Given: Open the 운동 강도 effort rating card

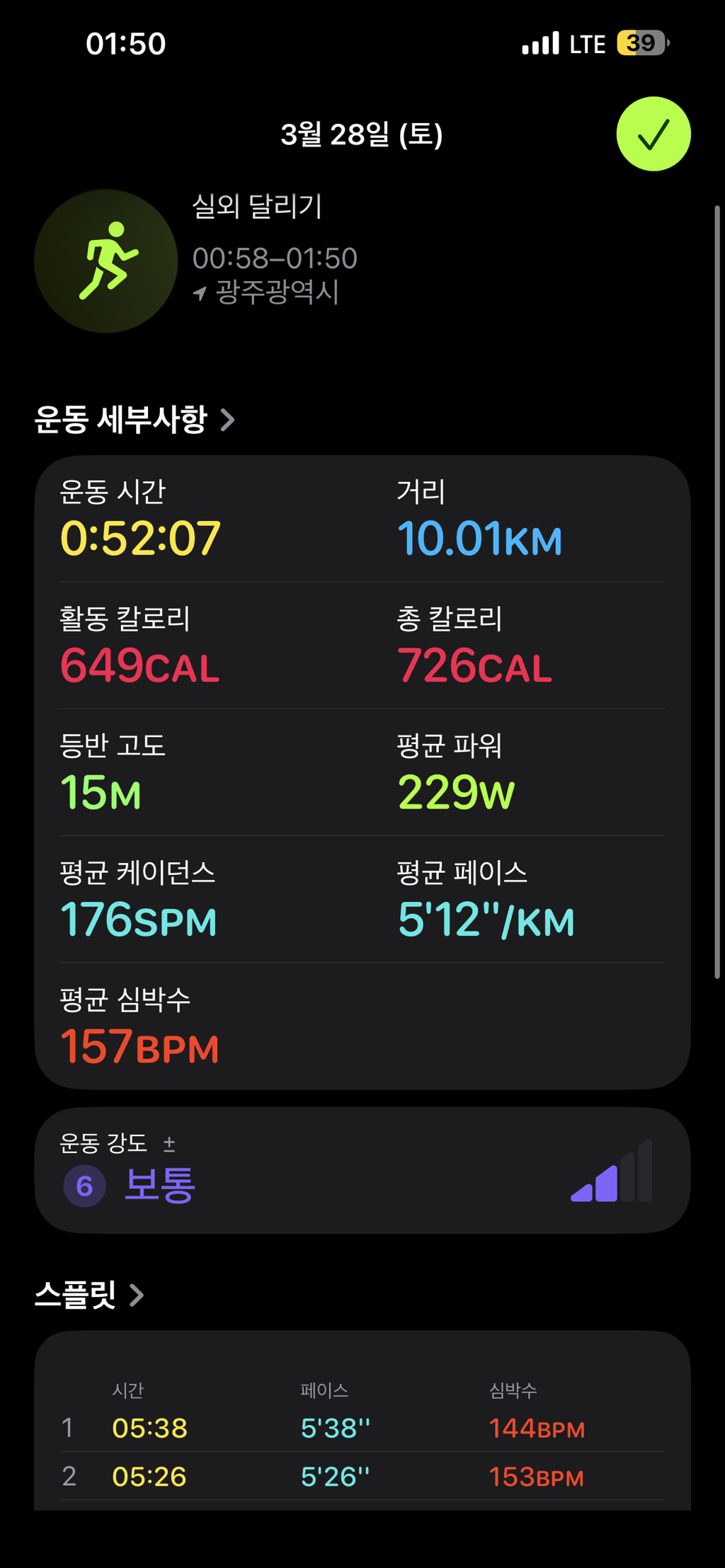Looking at the screenshot, I should pos(362,1169).
